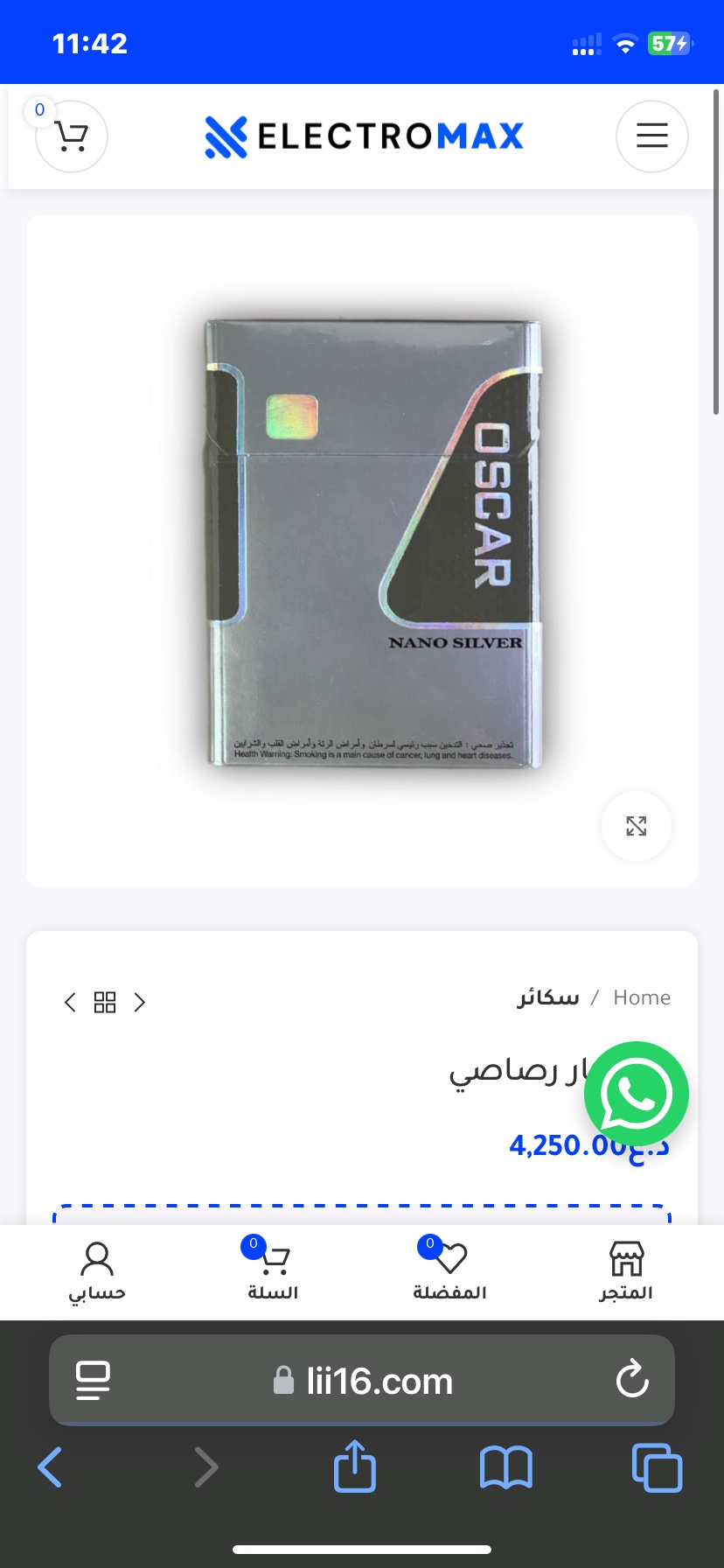Open the Home breadcrumb link

(x=642, y=997)
